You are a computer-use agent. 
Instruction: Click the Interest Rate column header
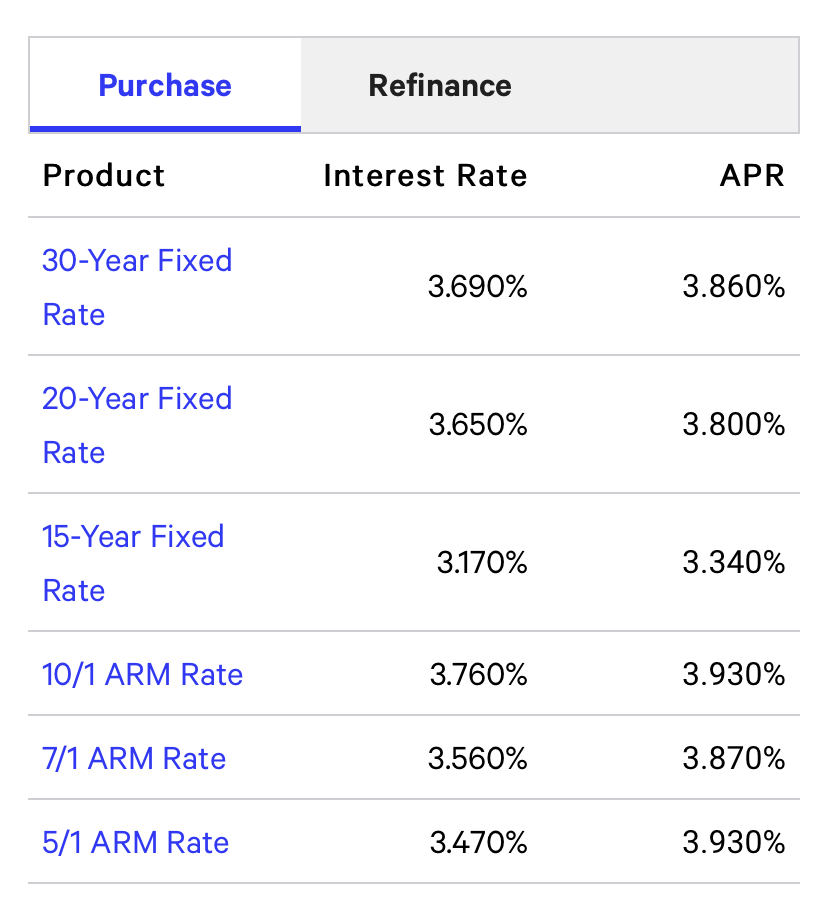[425, 176]
